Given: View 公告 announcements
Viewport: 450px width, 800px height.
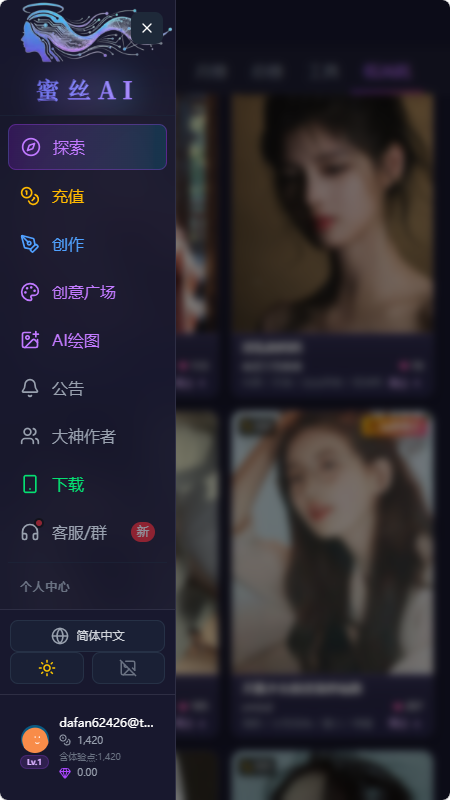Looking at the screenshot, I should pyautogui.click(x=87, y=388).
